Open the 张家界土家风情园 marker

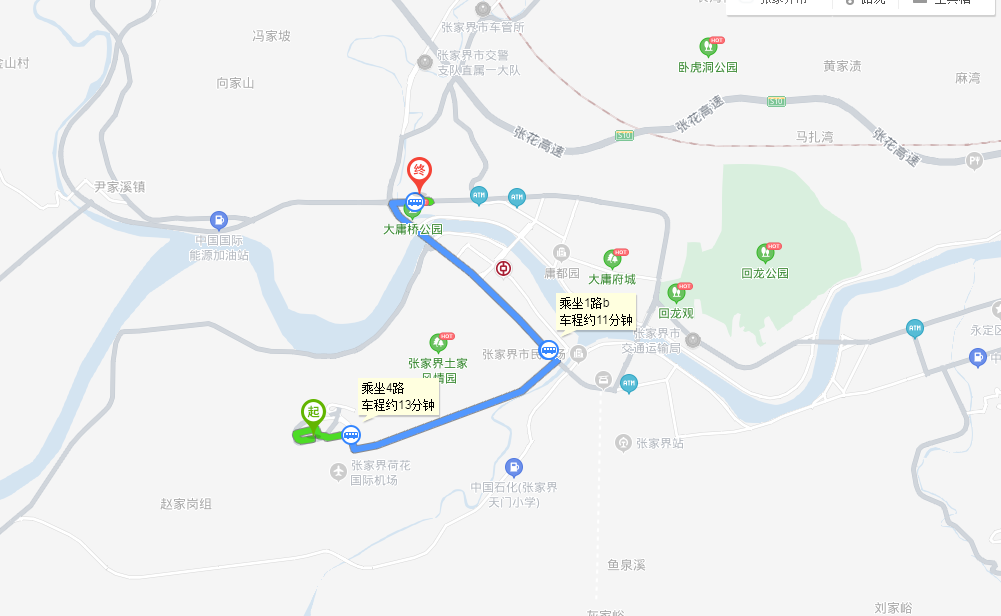(x=438, y=342)
